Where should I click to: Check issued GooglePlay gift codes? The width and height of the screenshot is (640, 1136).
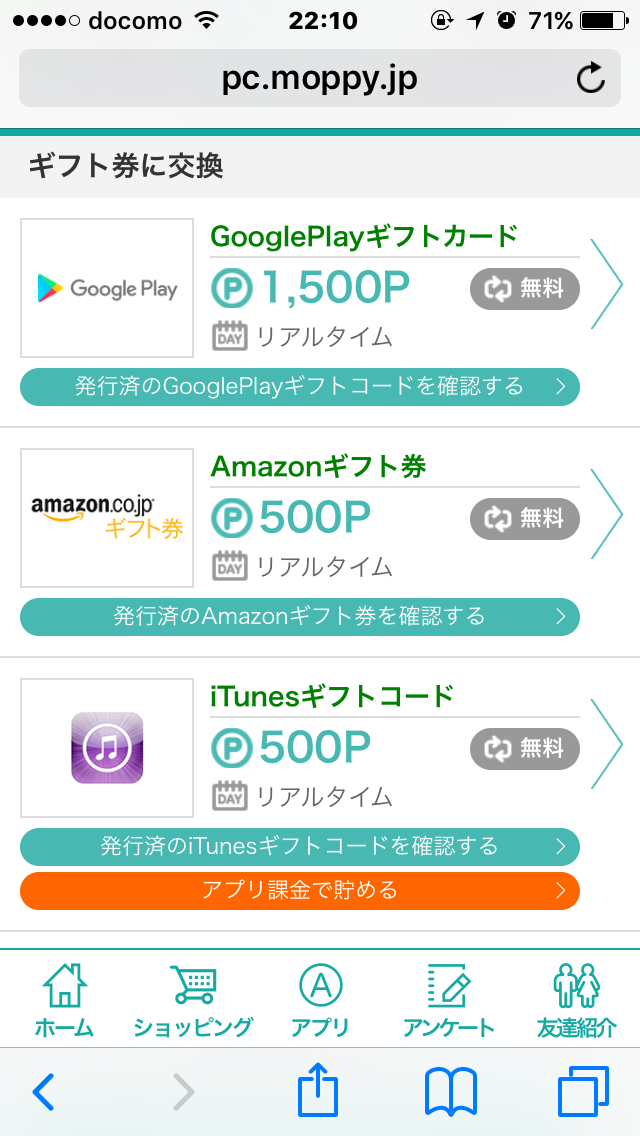[300, 387]
